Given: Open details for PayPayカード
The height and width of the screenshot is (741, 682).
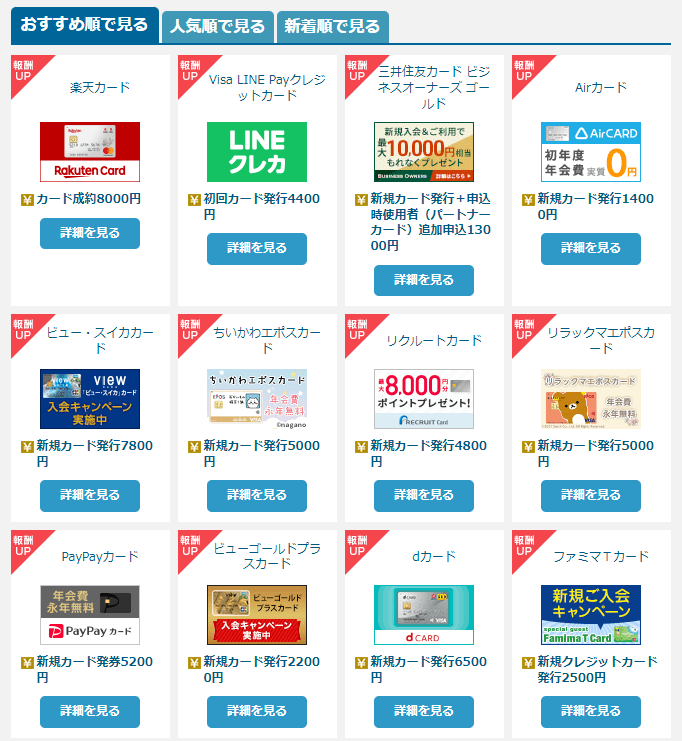Looking at the screenshot, I should (90, 711).
